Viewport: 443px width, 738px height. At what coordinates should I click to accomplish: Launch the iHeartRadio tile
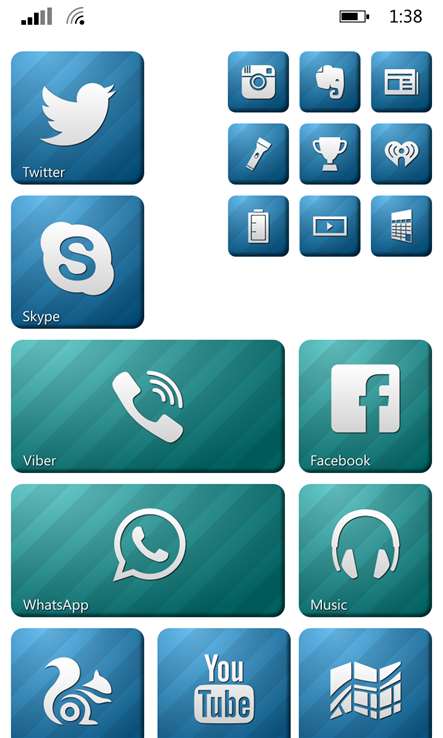tap(402, 154)
